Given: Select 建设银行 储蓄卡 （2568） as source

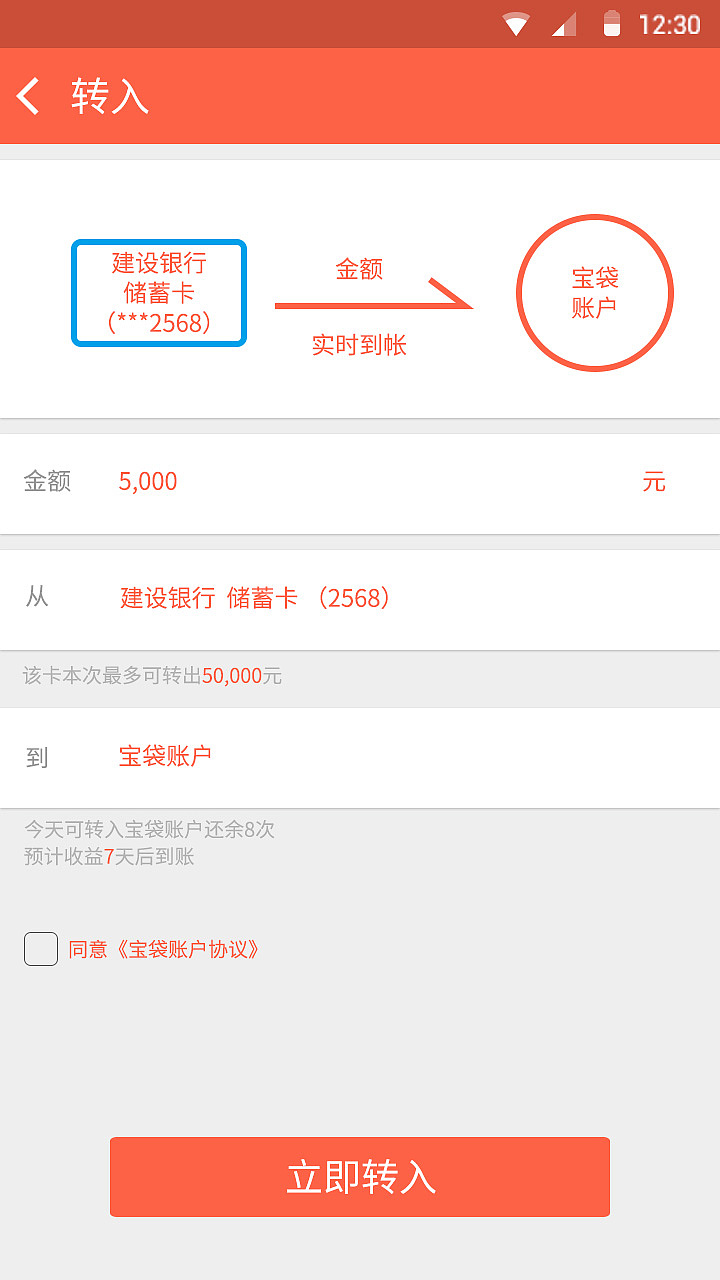Looking at the screenshot, I should click(254, 598).
